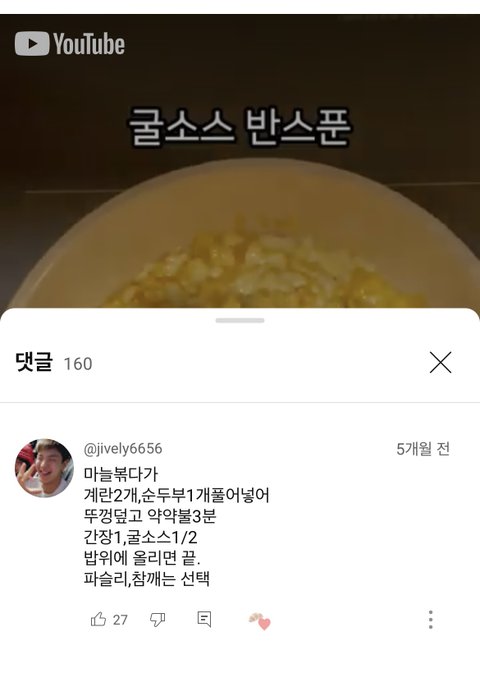
Task: Reply to @jively6656's comment
Action: click(204, 619)
